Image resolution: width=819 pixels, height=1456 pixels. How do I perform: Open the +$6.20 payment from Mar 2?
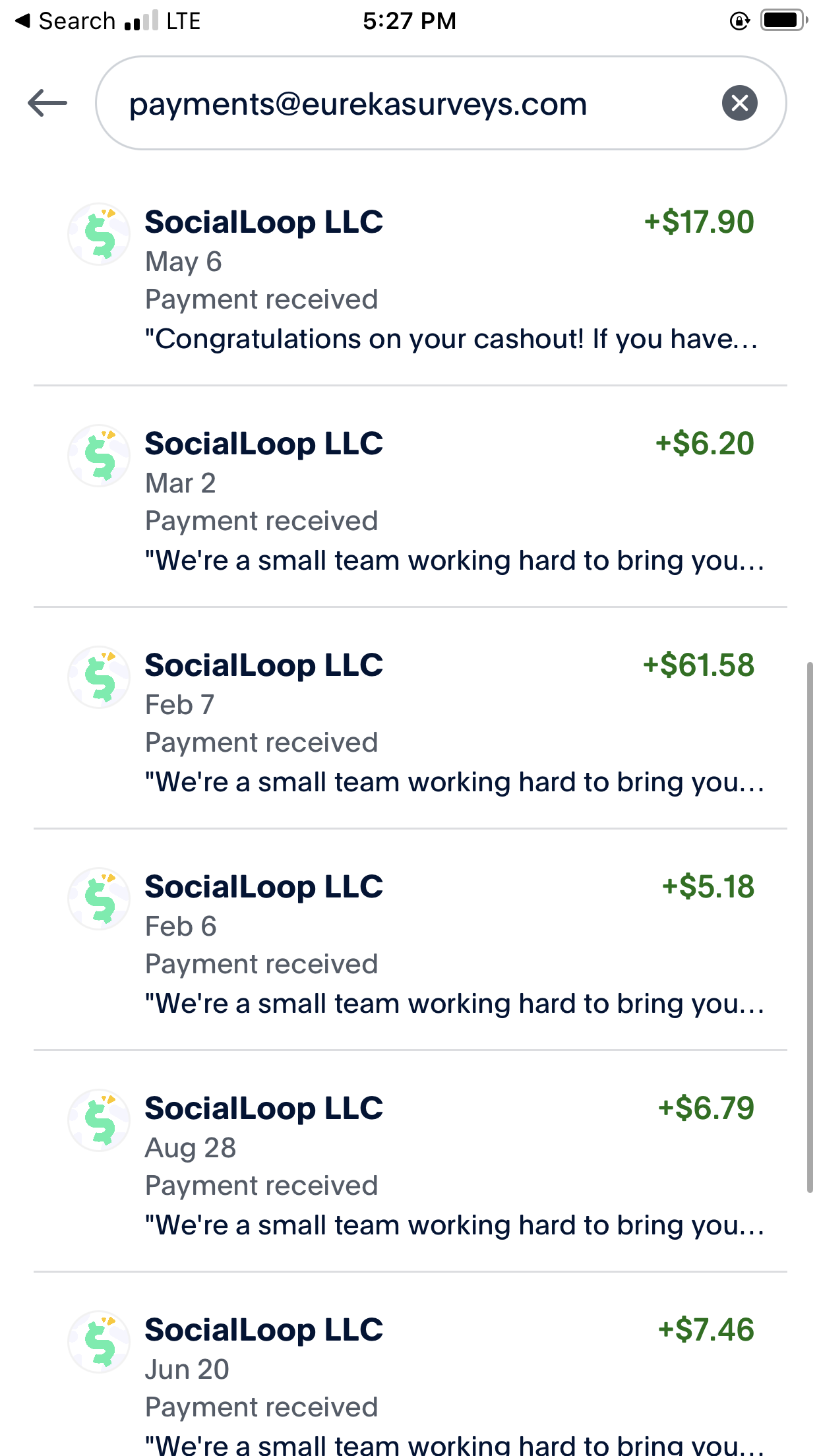point(409,497)
